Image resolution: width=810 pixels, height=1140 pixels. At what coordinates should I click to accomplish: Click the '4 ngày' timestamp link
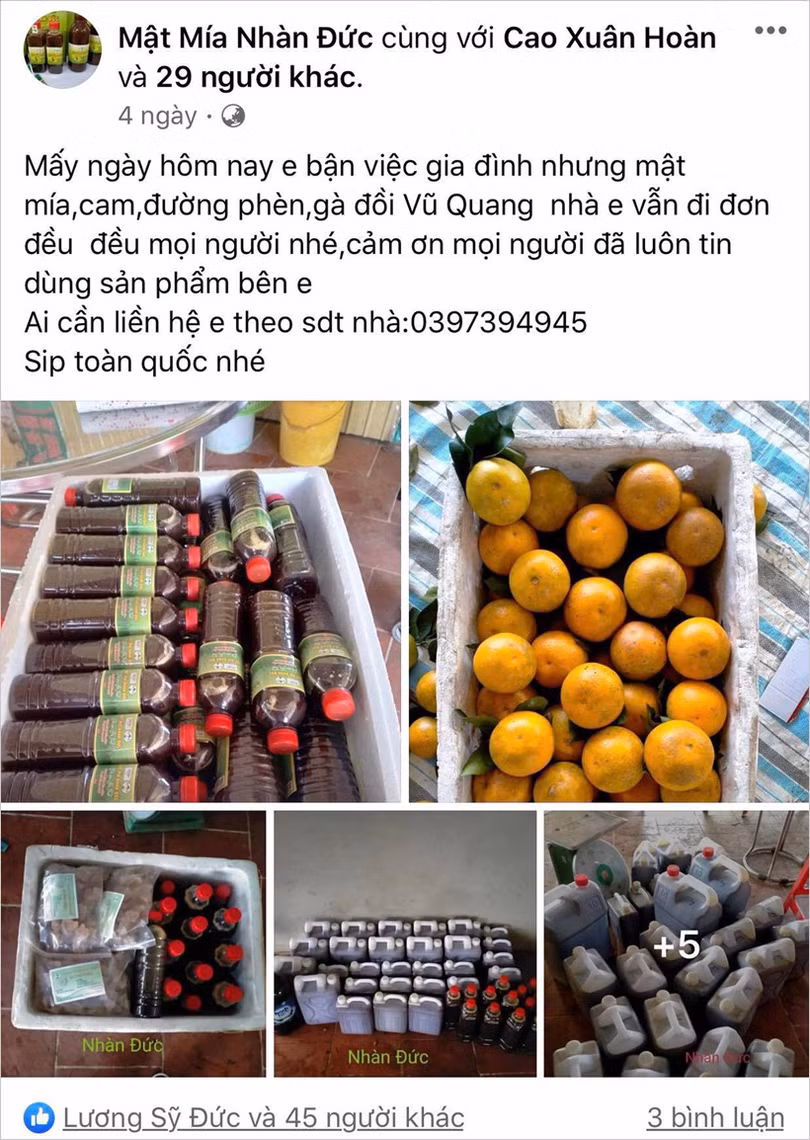point(155,117)
